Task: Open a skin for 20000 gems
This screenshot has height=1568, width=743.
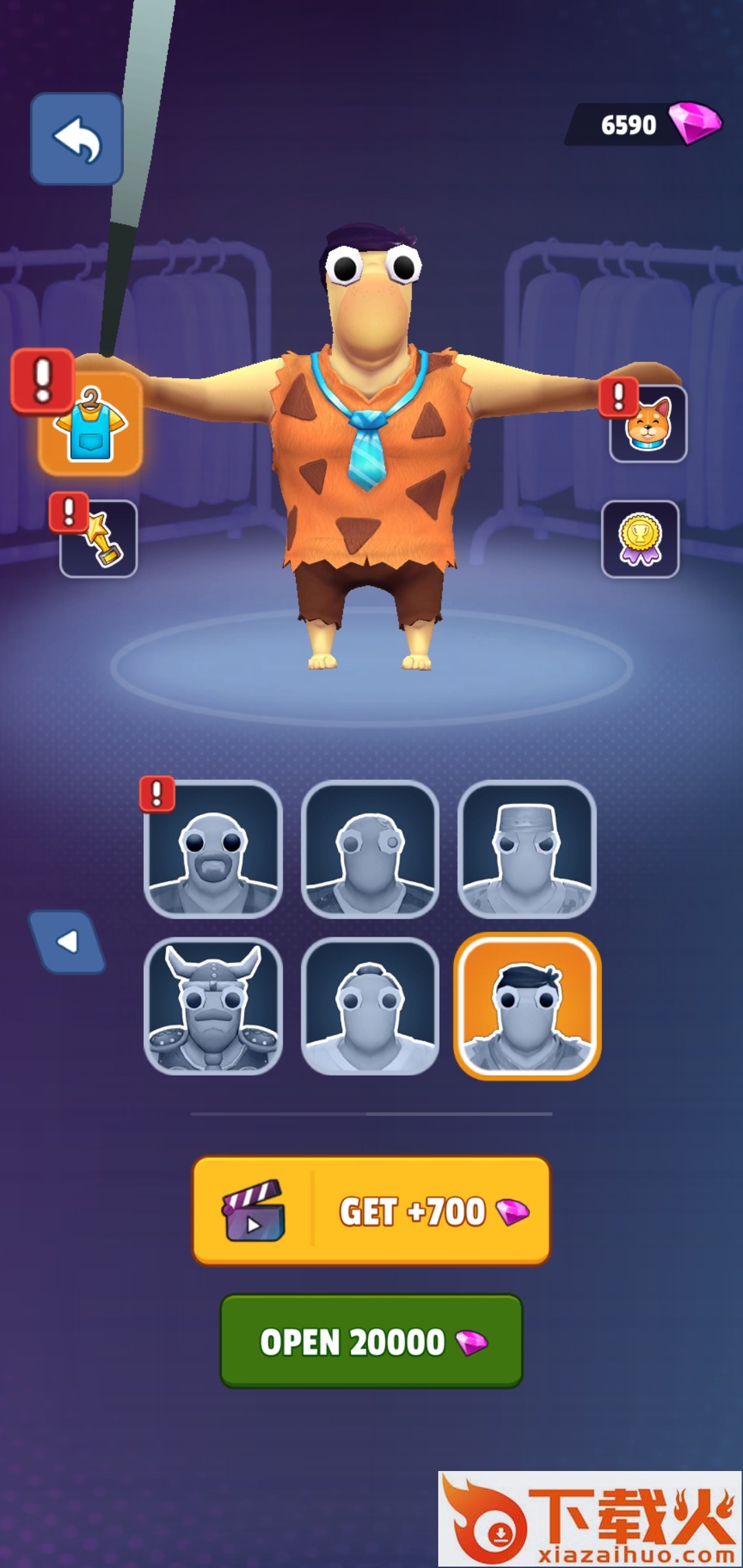Action: pyautogui.click(x=371, y=1341)
